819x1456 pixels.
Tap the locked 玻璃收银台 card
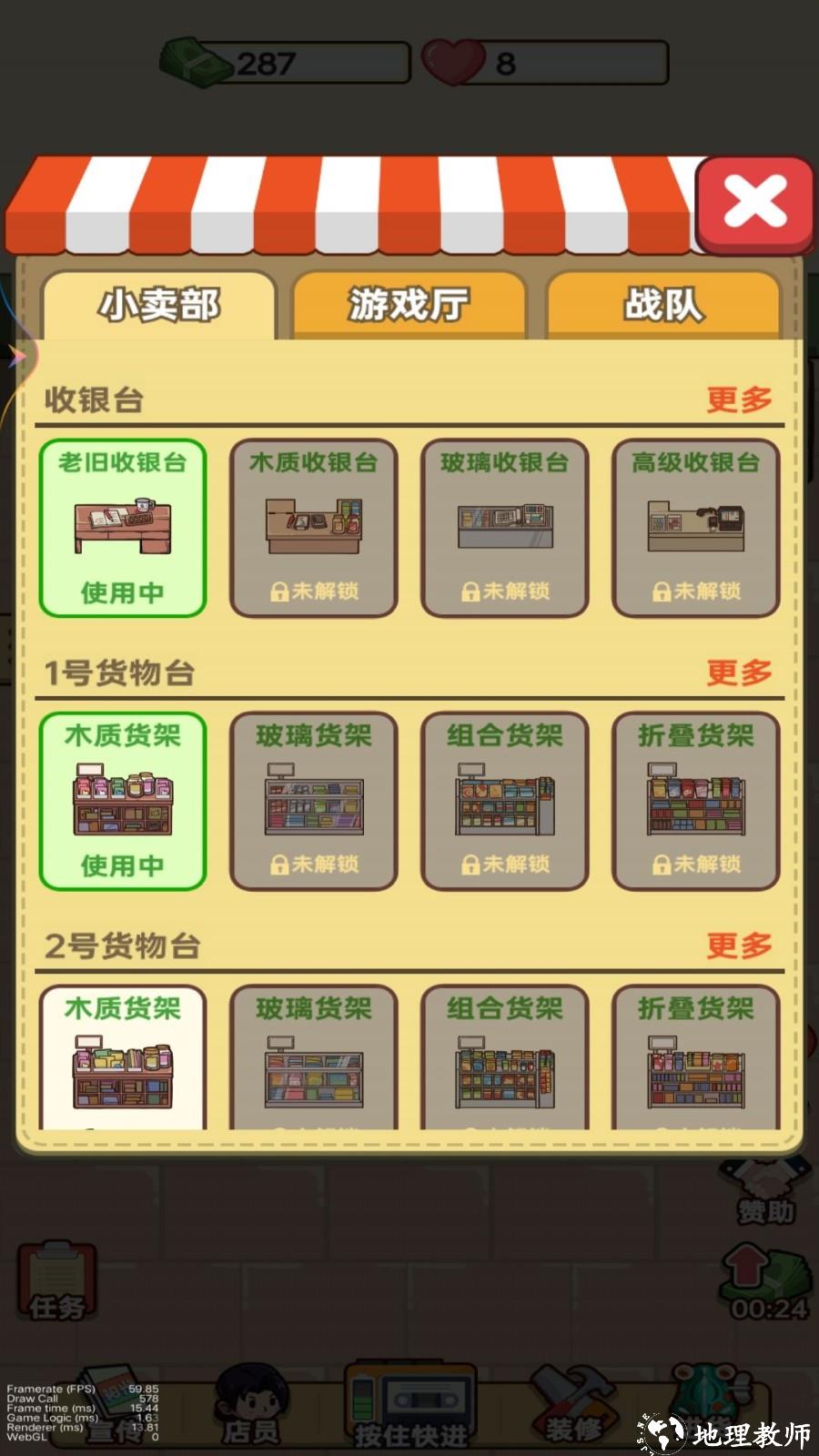(505, 528)
